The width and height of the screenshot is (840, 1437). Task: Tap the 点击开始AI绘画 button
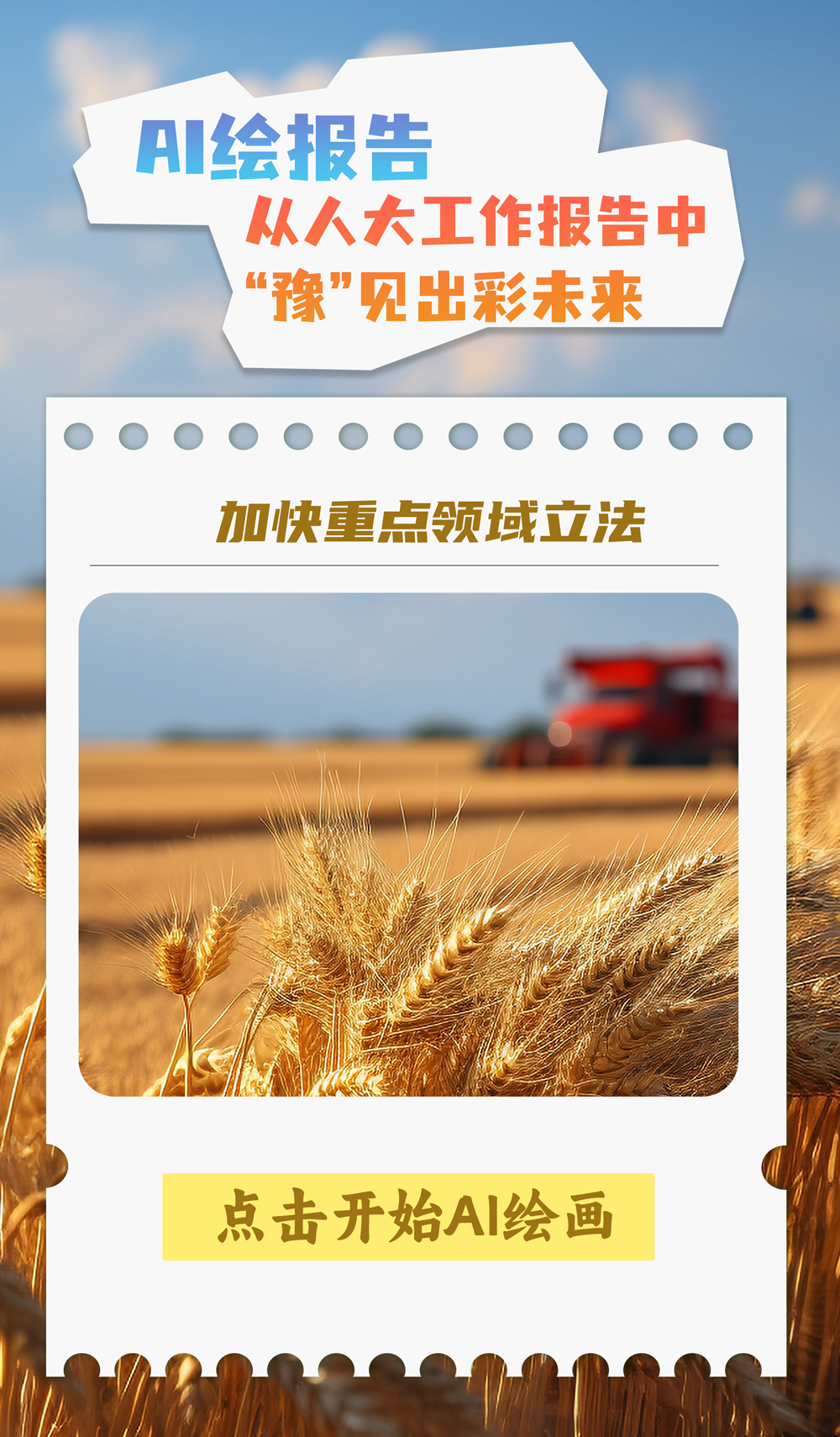(408, 1216)
